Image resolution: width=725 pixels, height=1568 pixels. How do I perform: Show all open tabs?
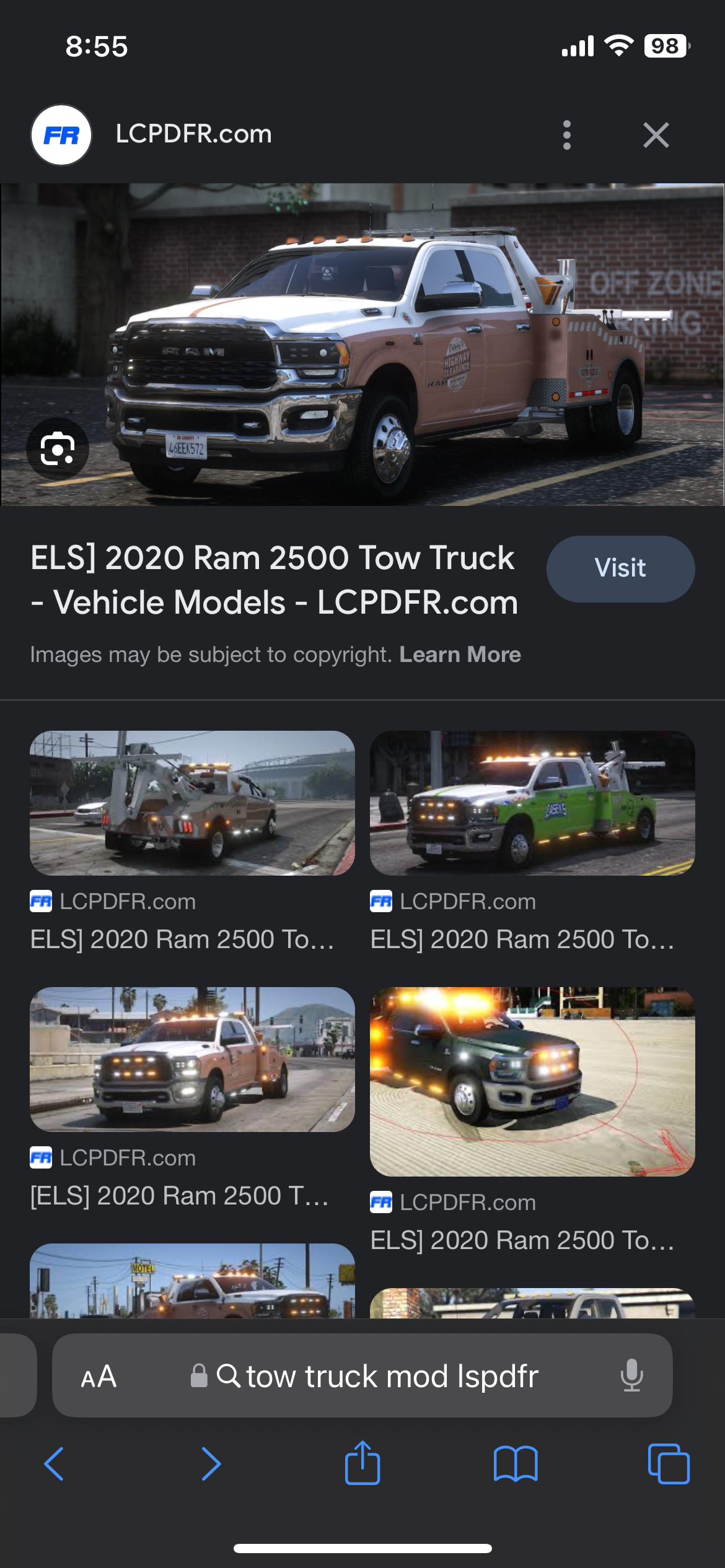(669, 1464)
